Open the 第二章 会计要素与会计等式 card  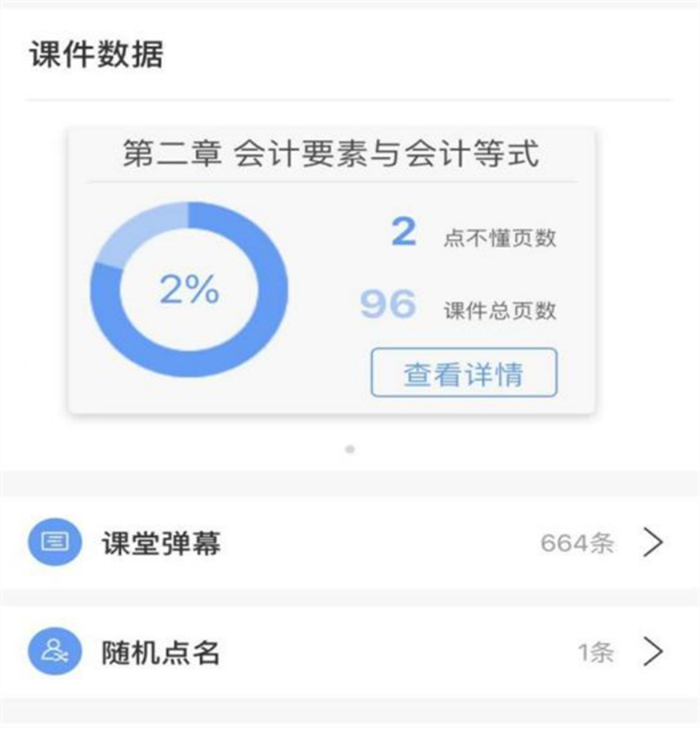pos(330,155)
